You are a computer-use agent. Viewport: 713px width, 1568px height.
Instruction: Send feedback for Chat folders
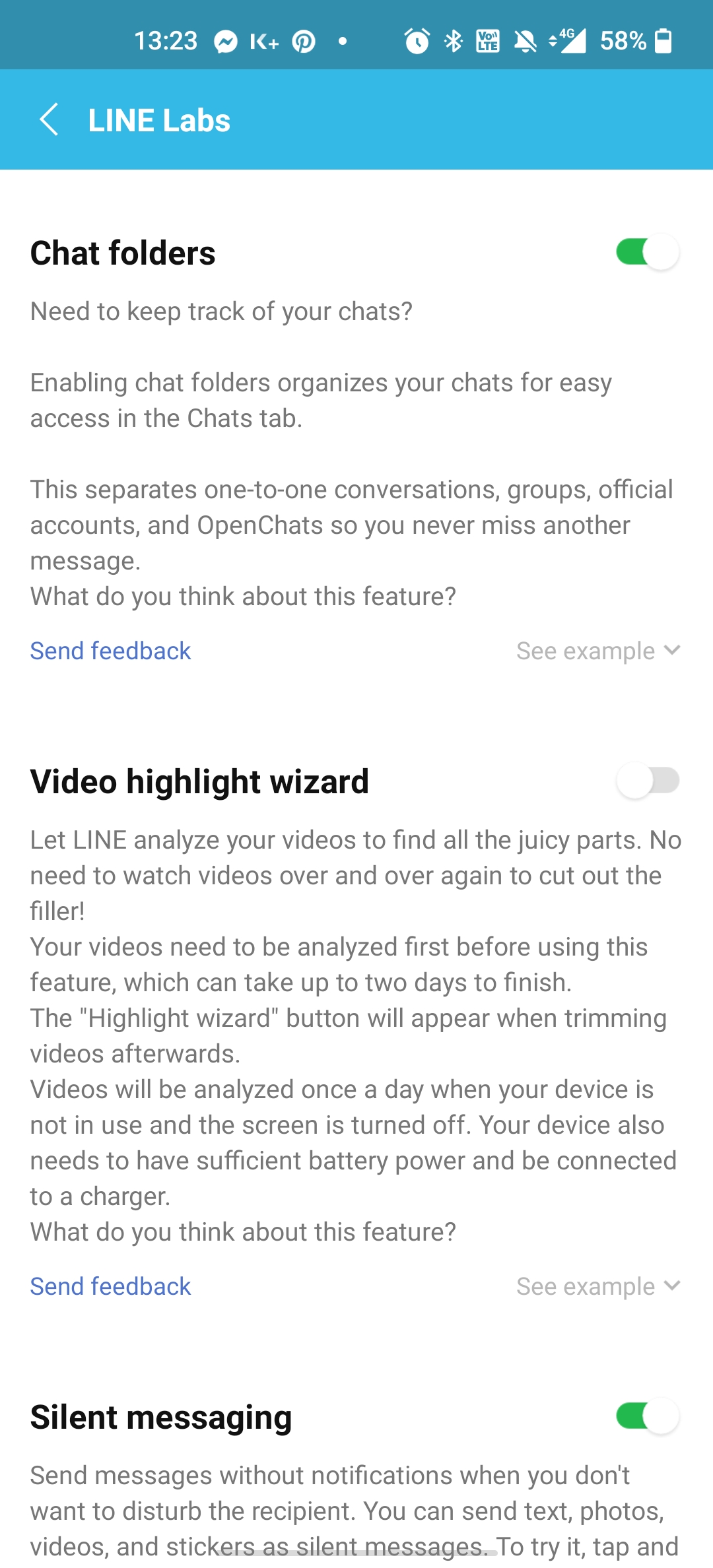click(x=110, y=650)
